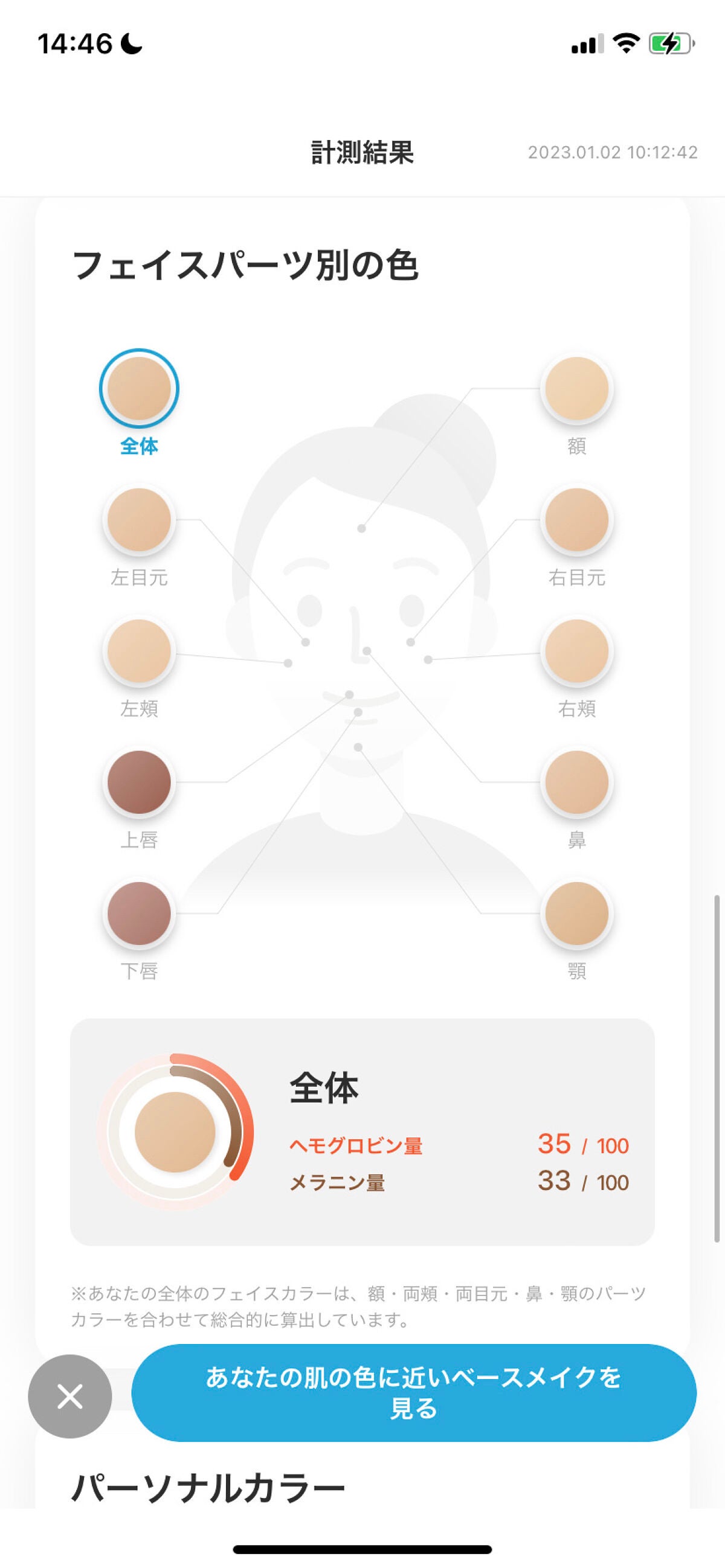This screenshot has height=1568, width=725.
Task: Tap the 右頬 color swatch
Action: point(576,651)
